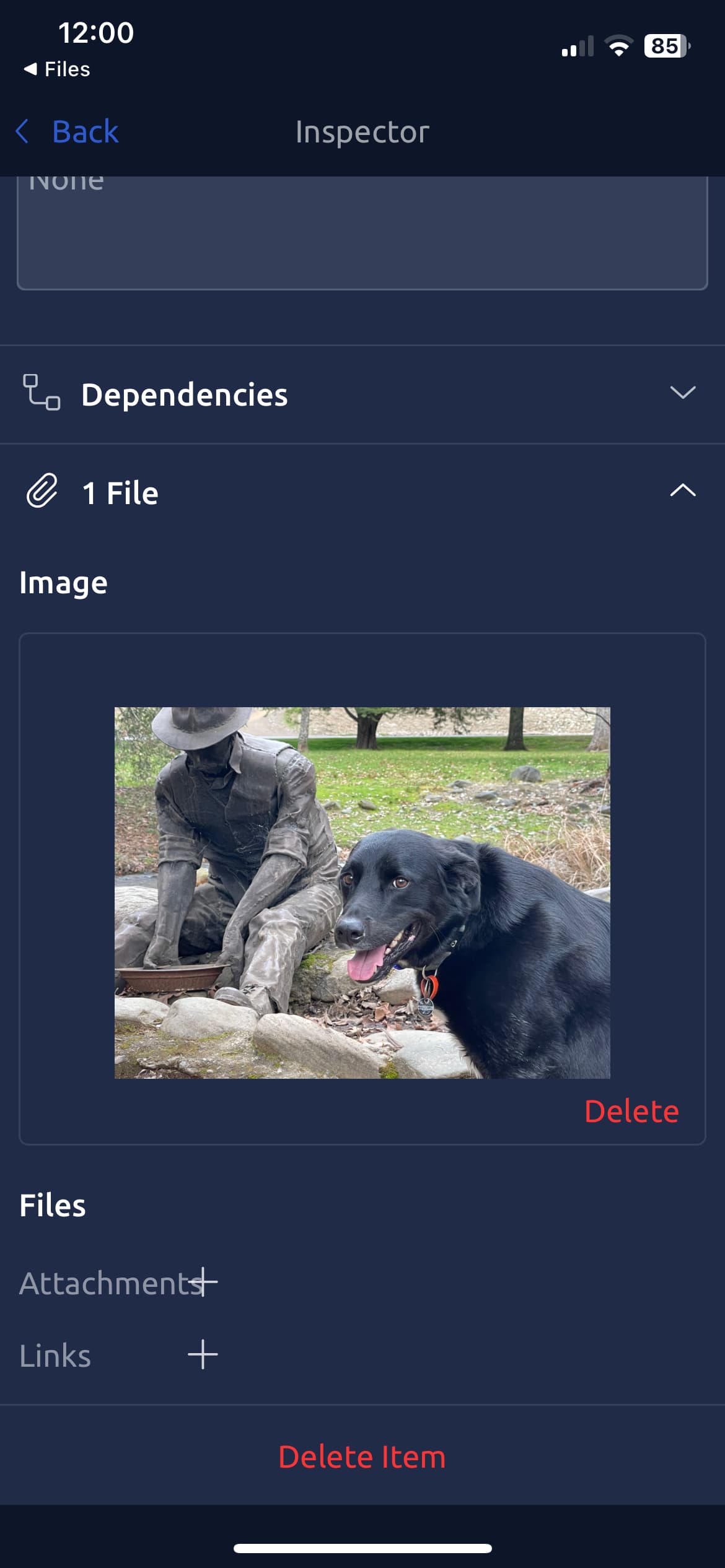The width and height of the screenshot is (725, 1568).
Task: Delete the attached image
Action: coord(631,1111)
